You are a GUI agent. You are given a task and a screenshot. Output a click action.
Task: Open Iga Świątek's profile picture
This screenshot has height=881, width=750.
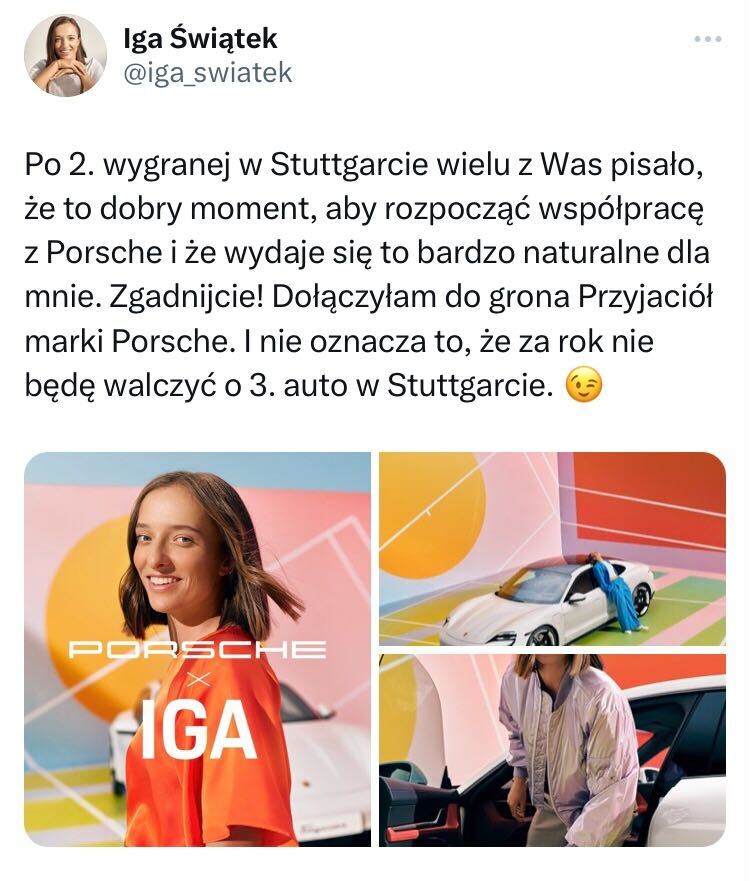(65, 55)
